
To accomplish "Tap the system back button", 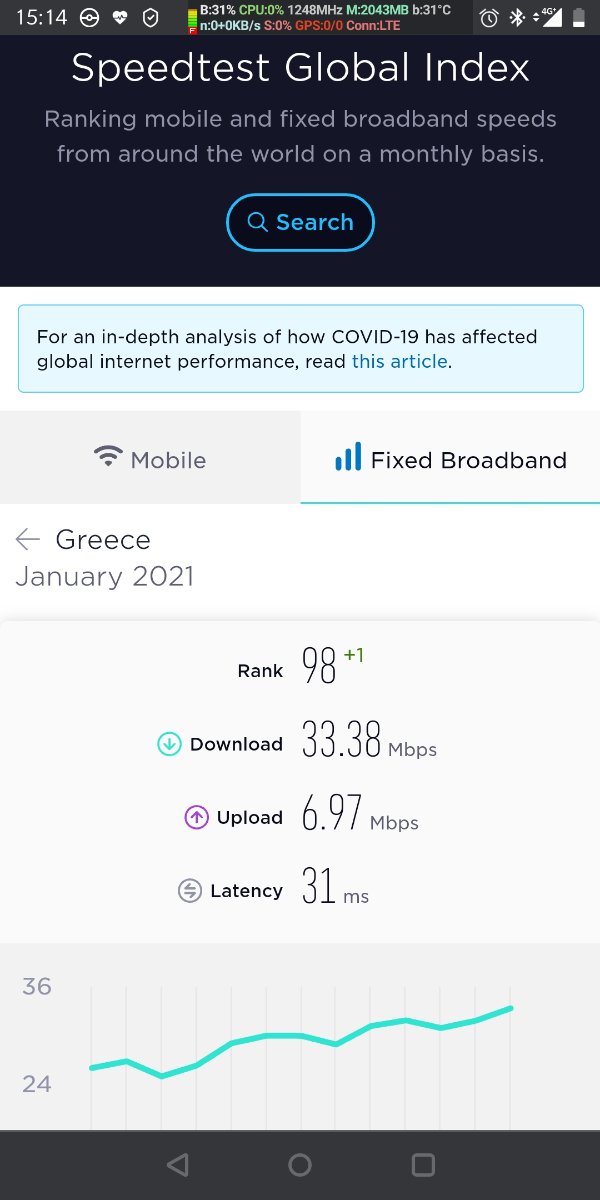I will (x=177, y=1165).
